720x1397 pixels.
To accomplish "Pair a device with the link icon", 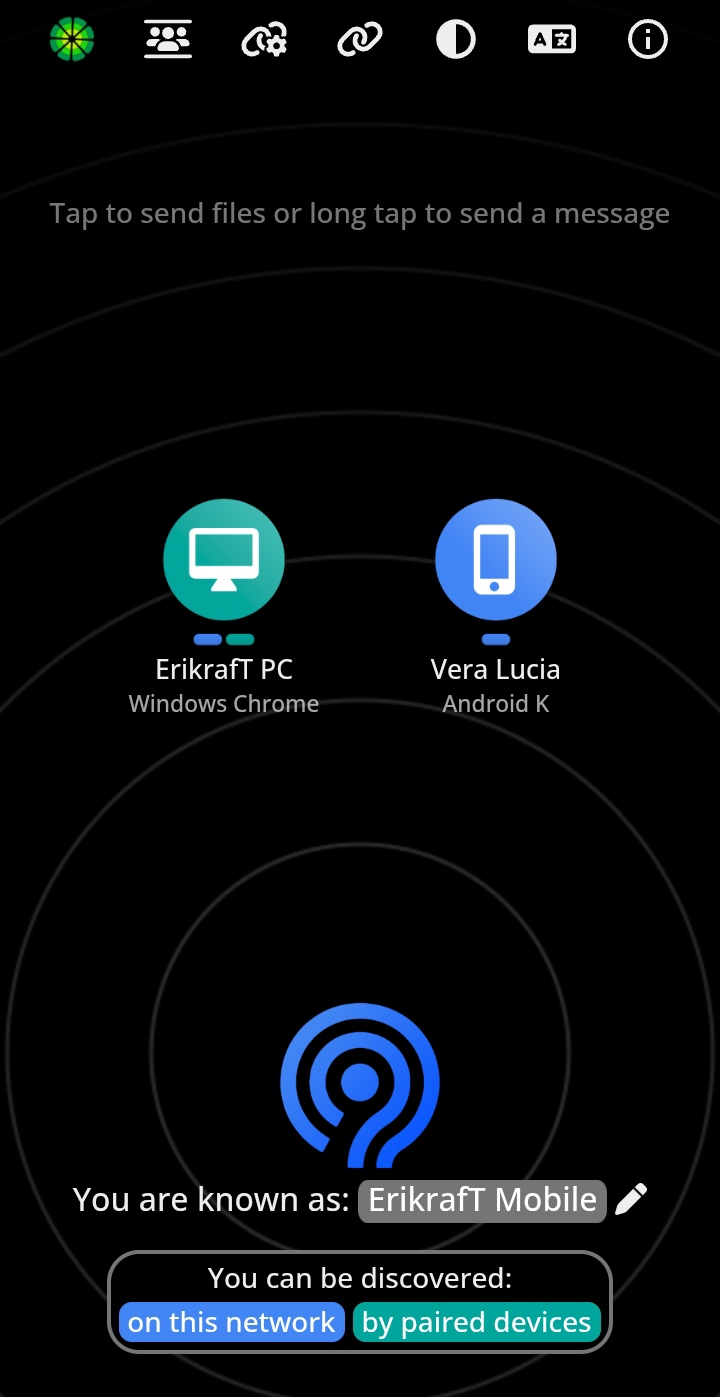I will (360, 40).
